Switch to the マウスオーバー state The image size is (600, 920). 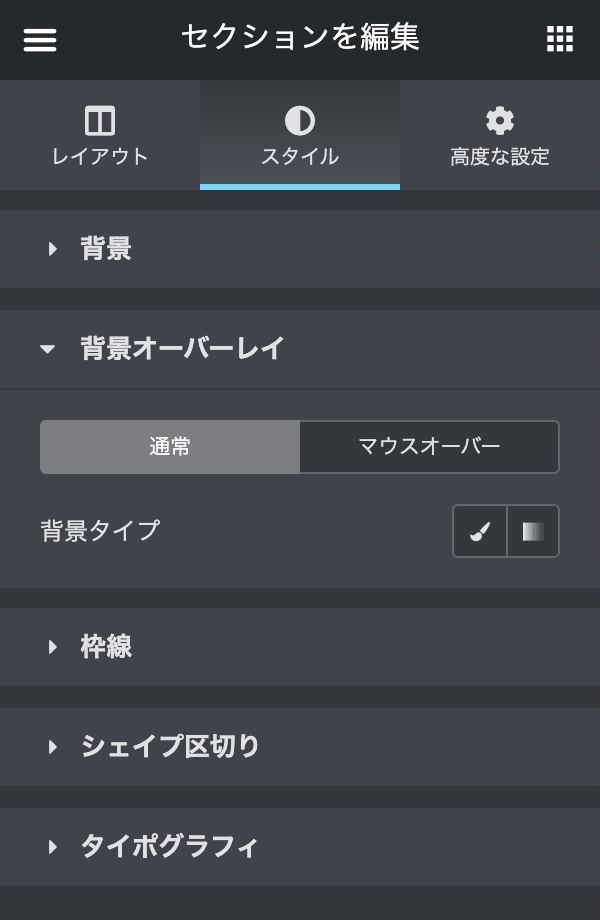(429, 447)
